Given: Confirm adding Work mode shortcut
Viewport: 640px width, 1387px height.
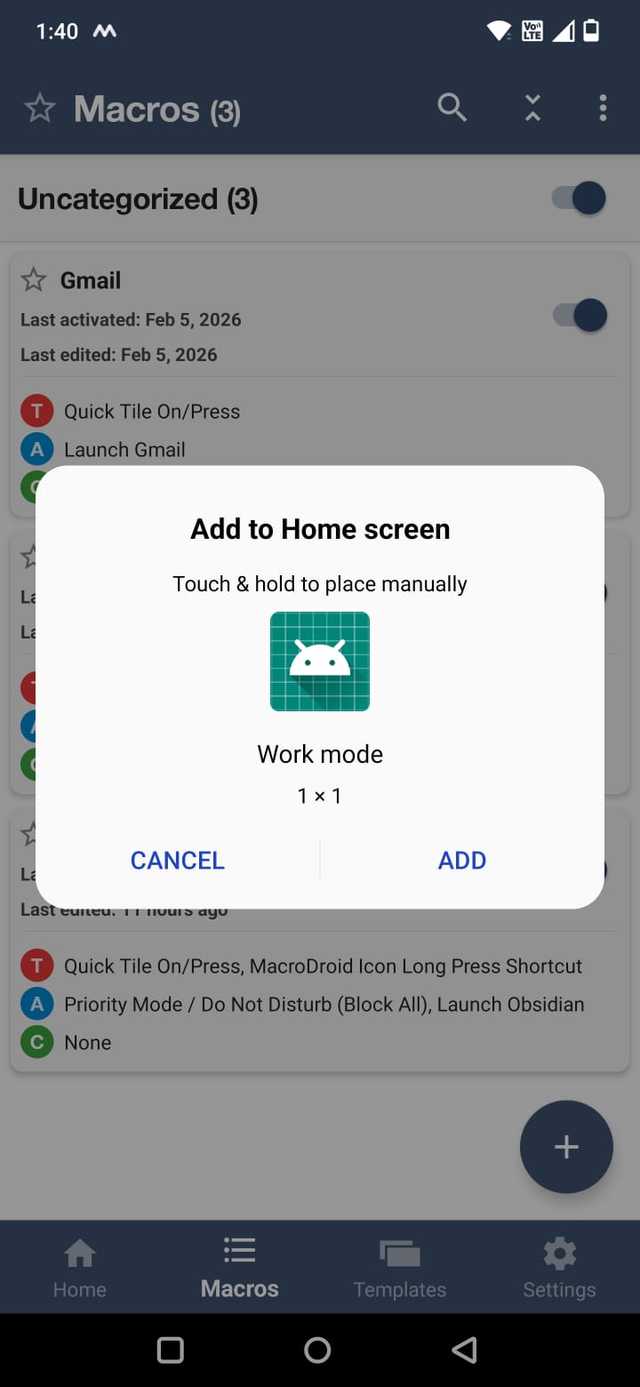Looking at the screenshot, I should [461, 860].
